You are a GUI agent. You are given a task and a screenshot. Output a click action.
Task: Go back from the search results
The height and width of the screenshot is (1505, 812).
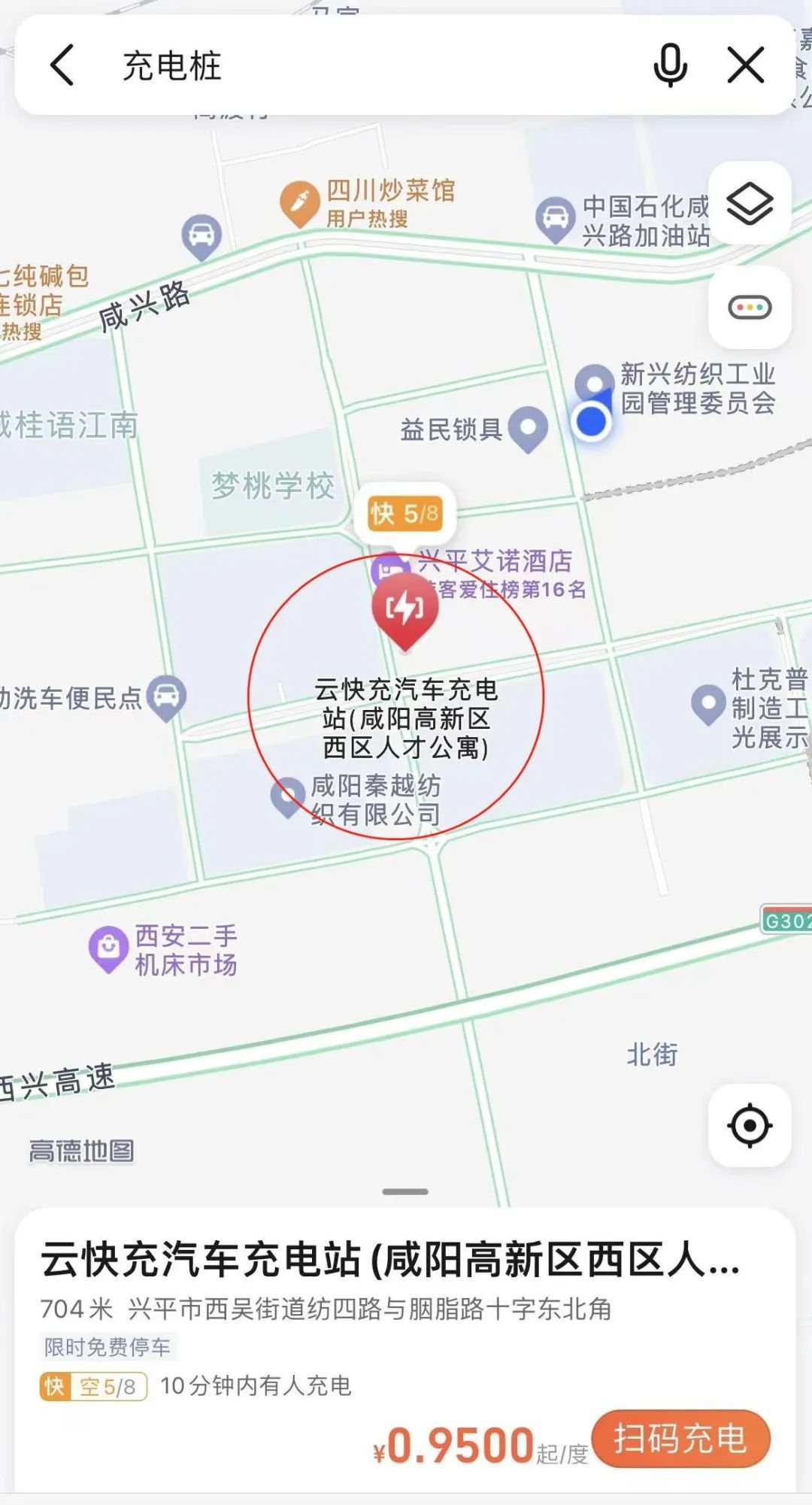(x=62, y=65)
